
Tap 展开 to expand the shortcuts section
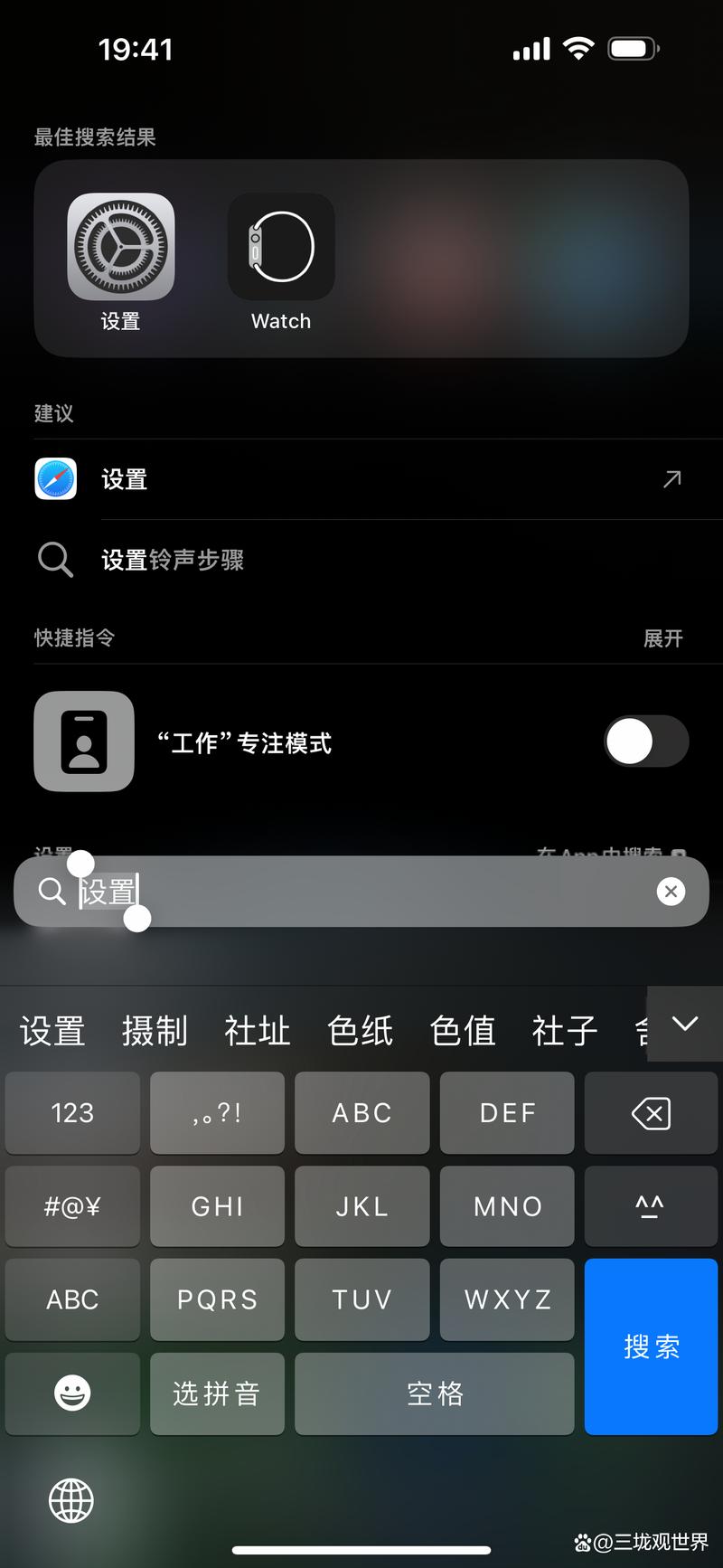click(x=662, y=638)
